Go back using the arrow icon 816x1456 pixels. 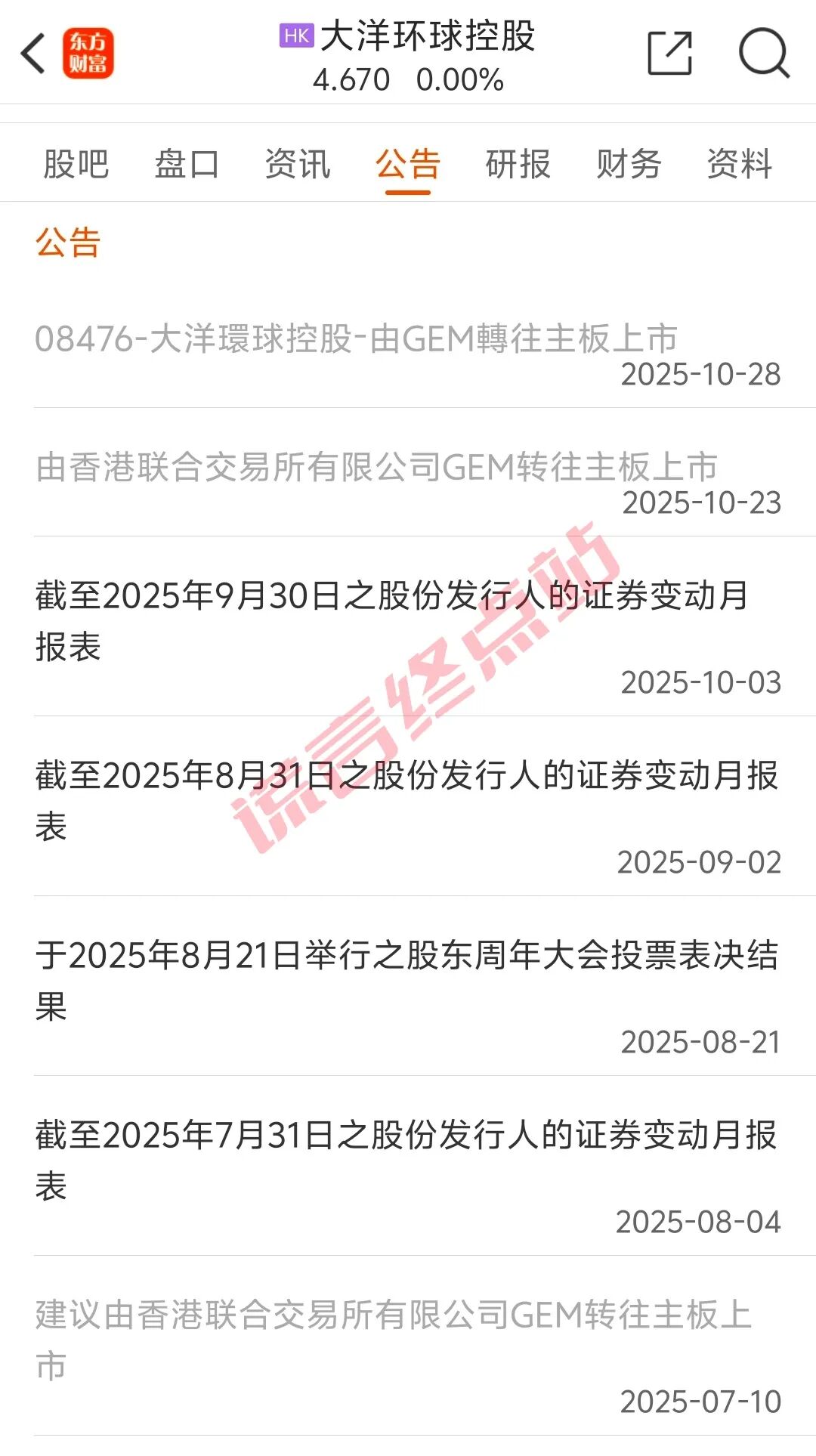tap(33, 54)
